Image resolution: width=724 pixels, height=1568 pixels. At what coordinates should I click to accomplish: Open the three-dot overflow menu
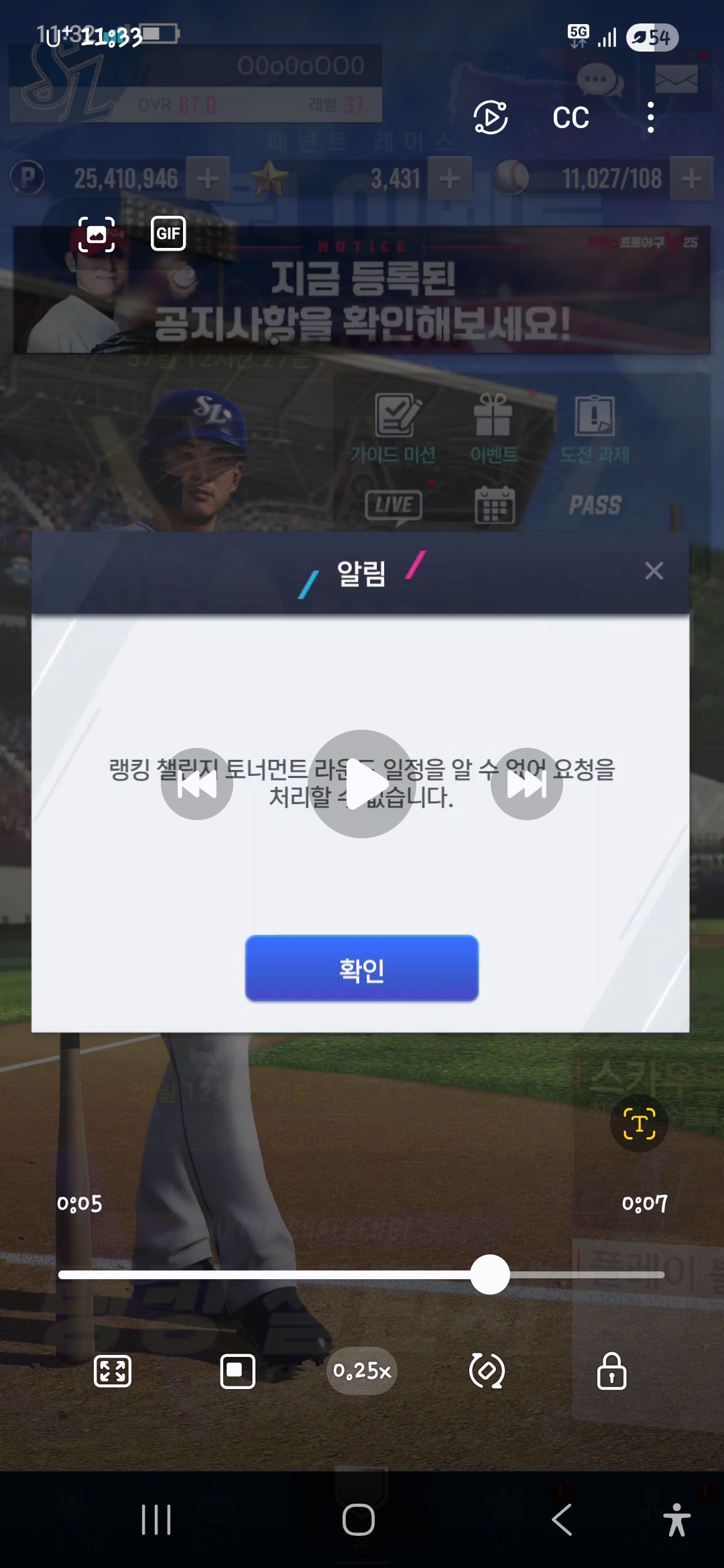tap(650, 118)
